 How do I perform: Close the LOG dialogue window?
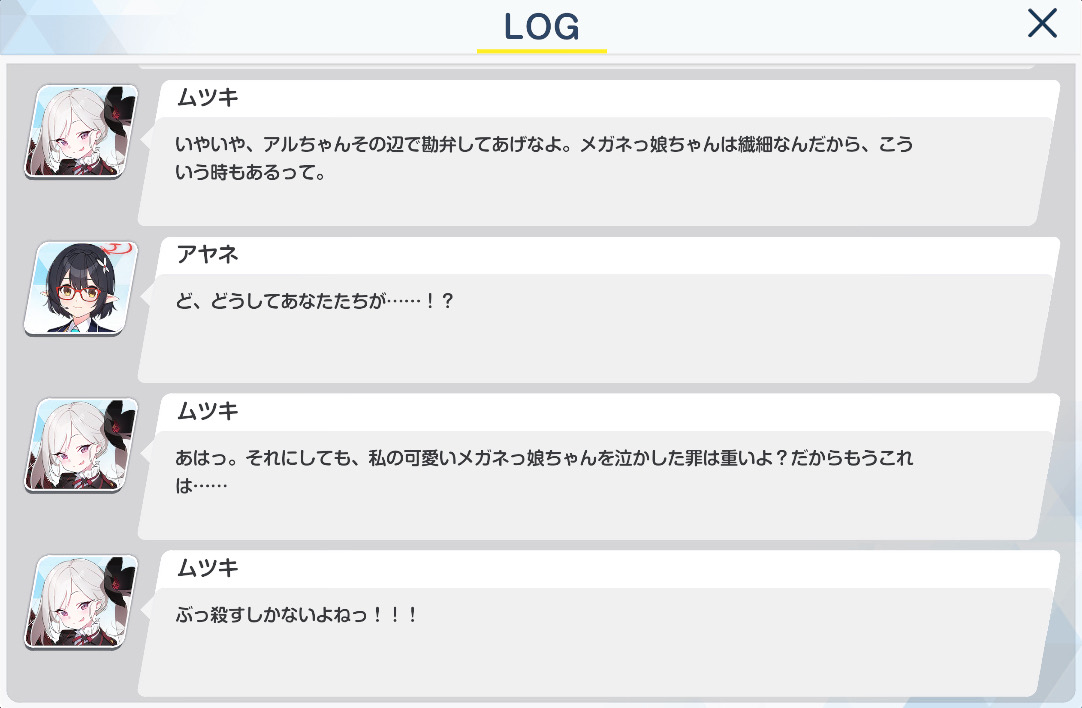coord(1042,23)
